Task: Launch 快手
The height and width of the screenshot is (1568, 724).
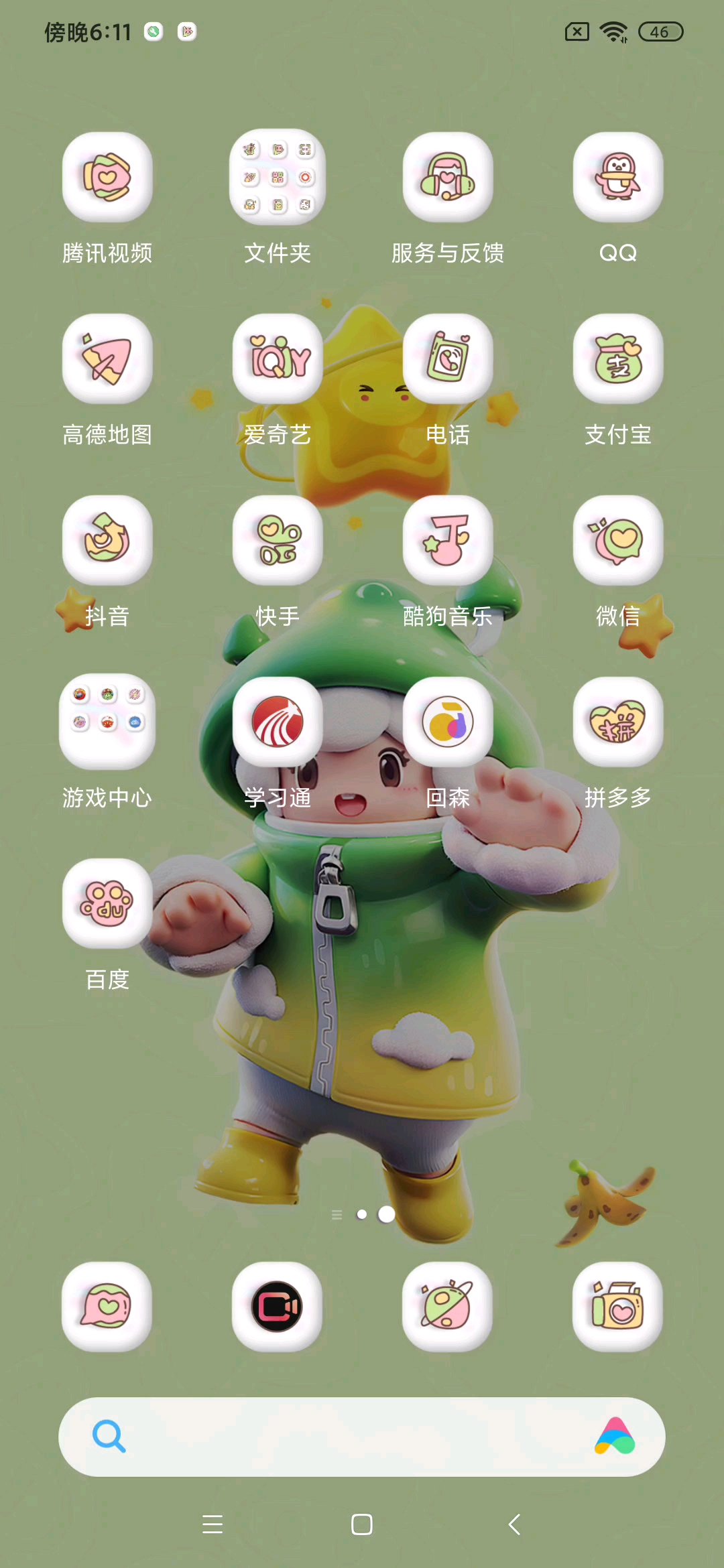Action: coord(278,541)
